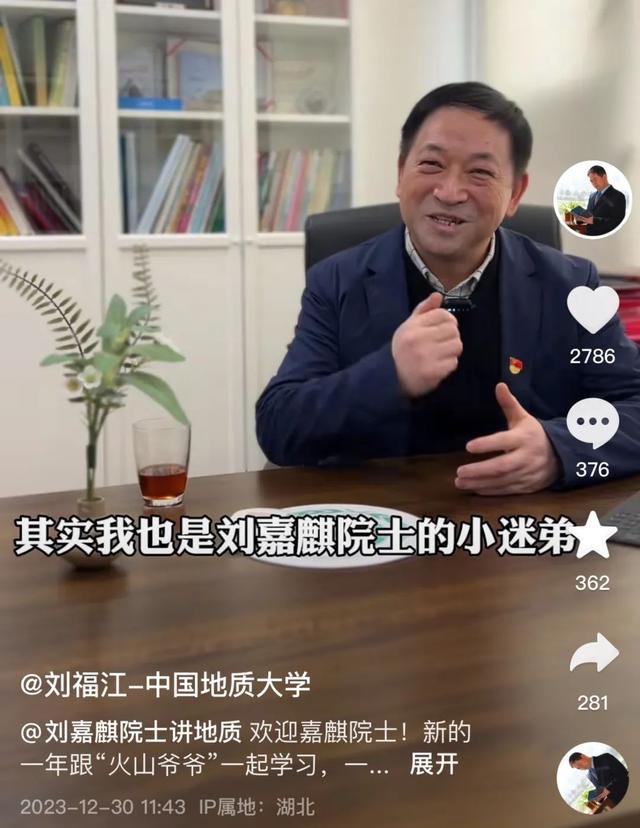The height and width of the screenshot is (828, 640).
Task: Share this video
Action: pyautogui.click(x=593, y=654)
